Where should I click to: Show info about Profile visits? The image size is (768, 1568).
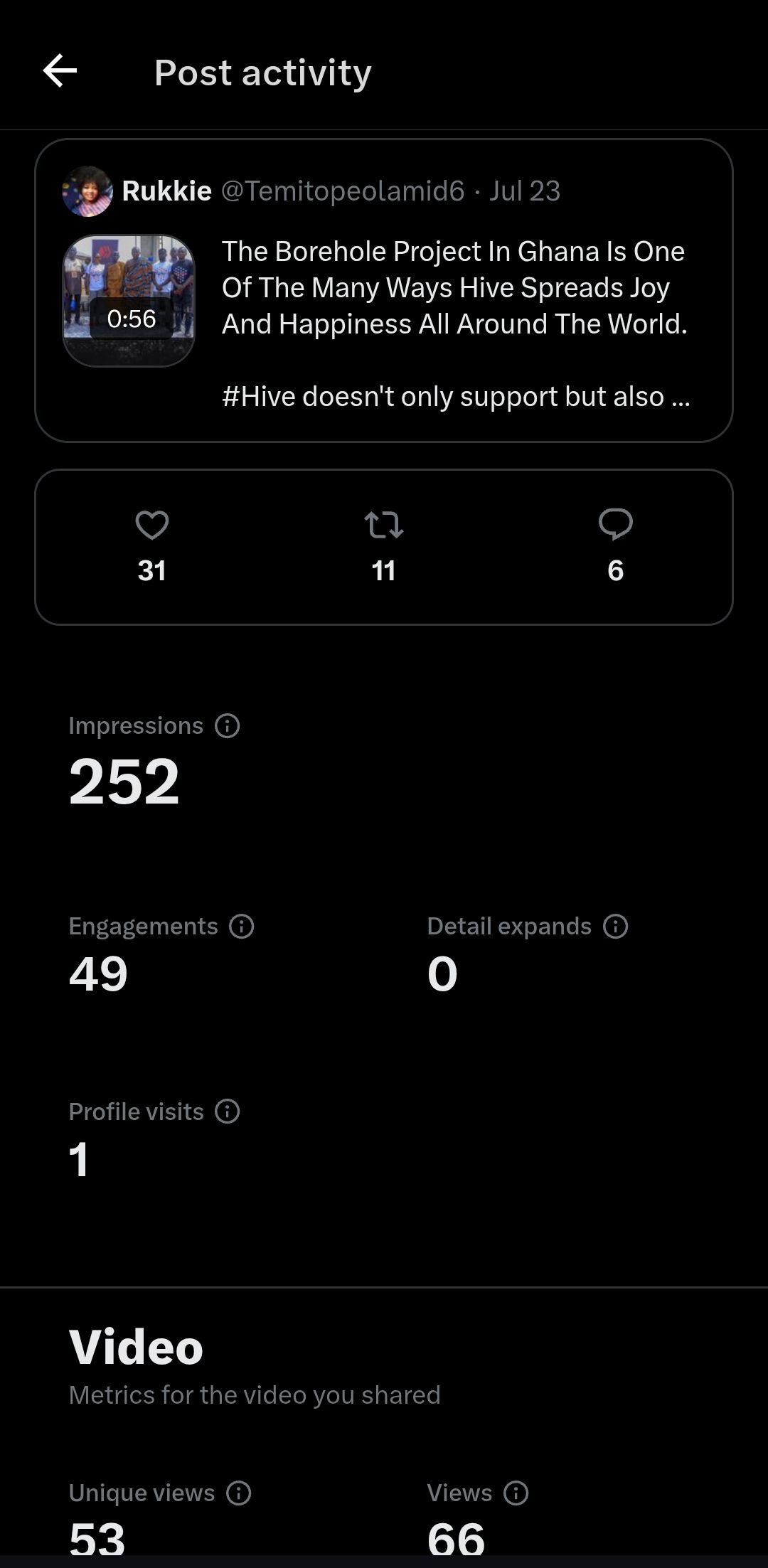click(x=228, y=1111)
